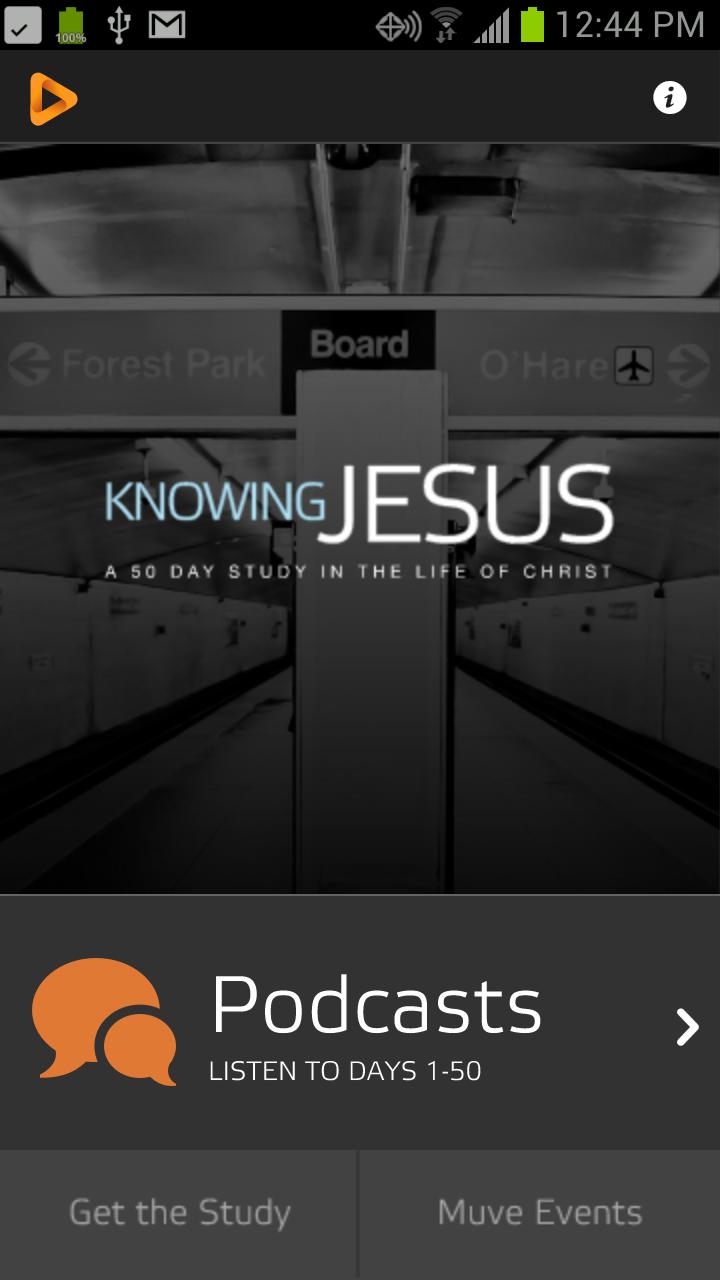Open the airplane arrow toward O'Hare
Screen dimensions: 720x1280
click(x=634, y=363)
